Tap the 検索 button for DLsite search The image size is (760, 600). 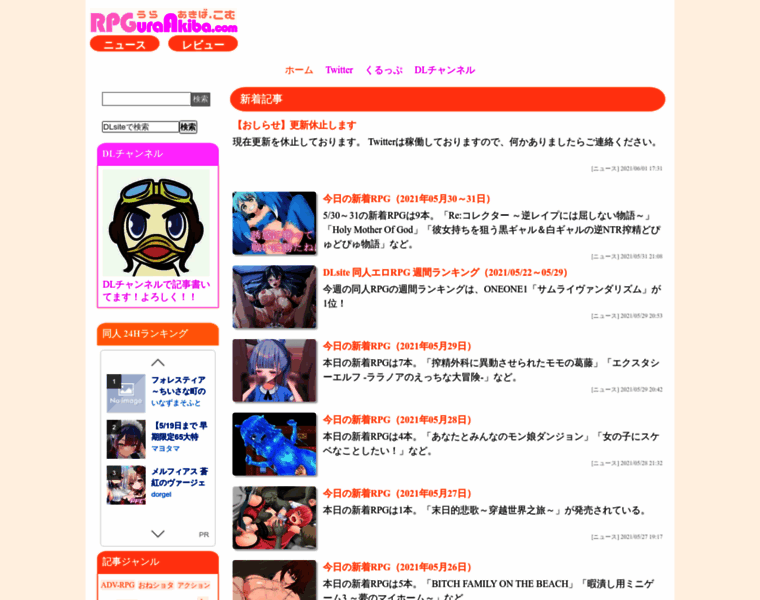(188, 127)
